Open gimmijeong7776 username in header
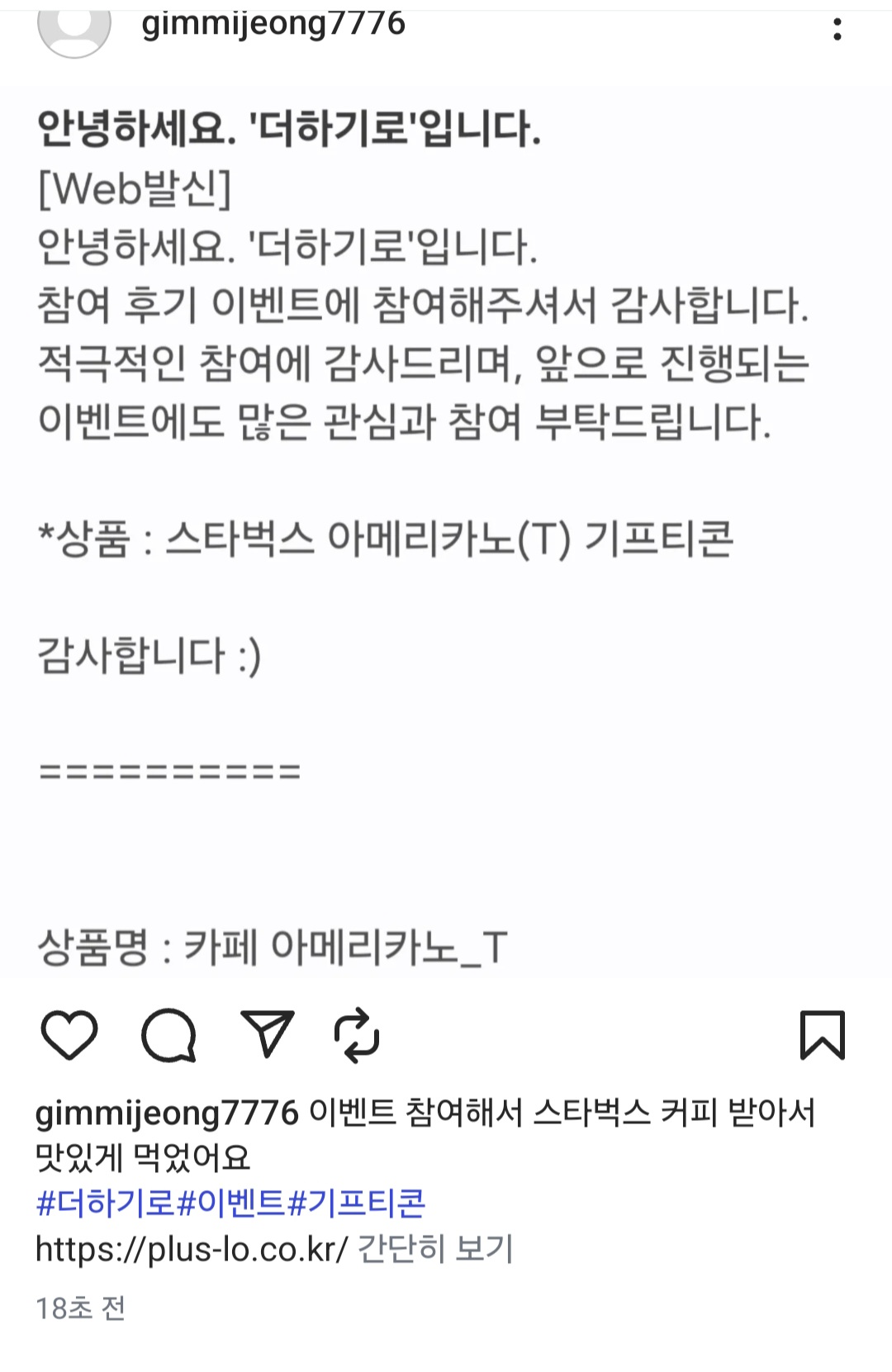The image size is (892, 1372). point(273,23)
